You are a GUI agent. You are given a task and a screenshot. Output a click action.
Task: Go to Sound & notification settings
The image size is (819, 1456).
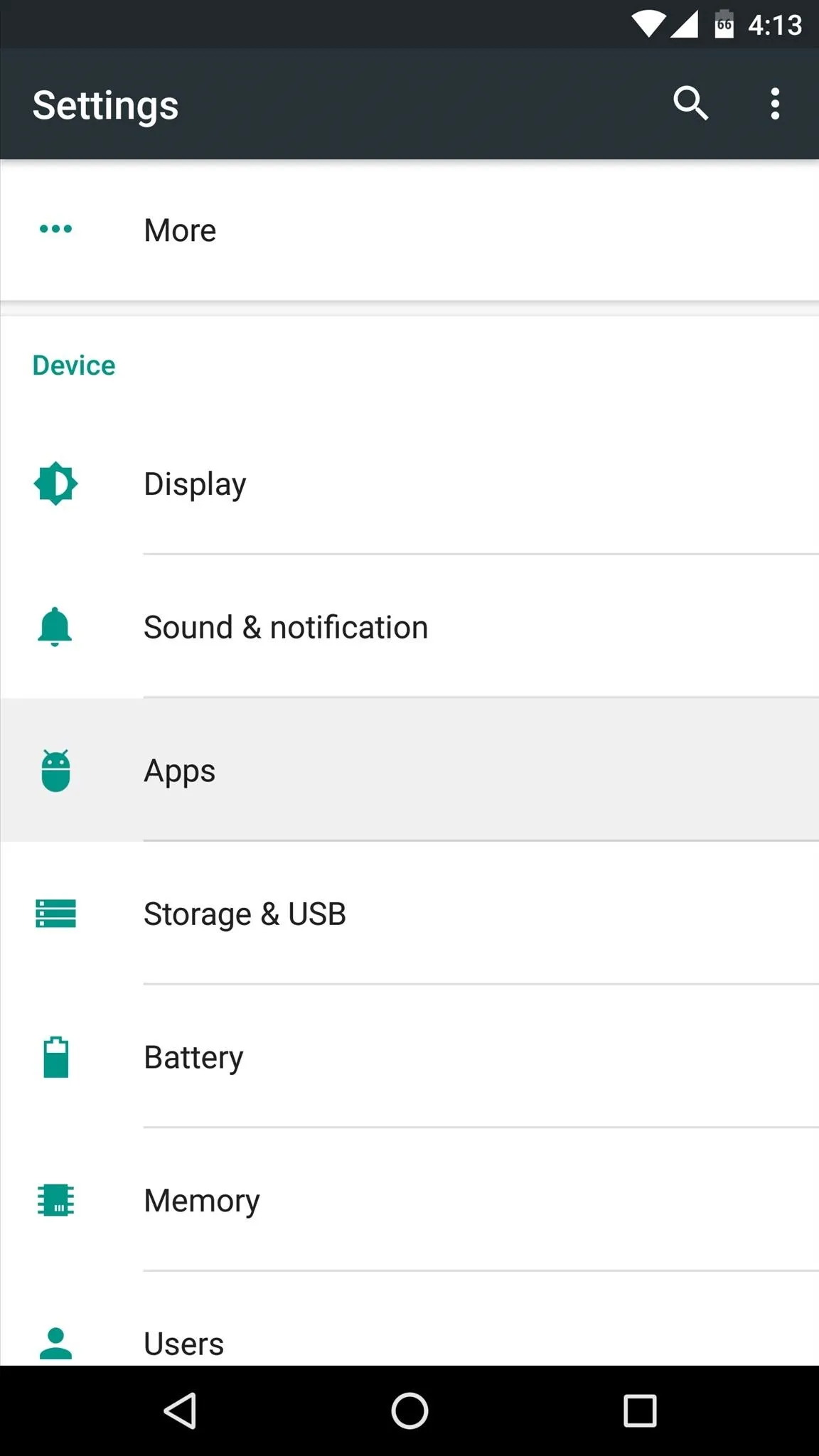tap(409, 627)
